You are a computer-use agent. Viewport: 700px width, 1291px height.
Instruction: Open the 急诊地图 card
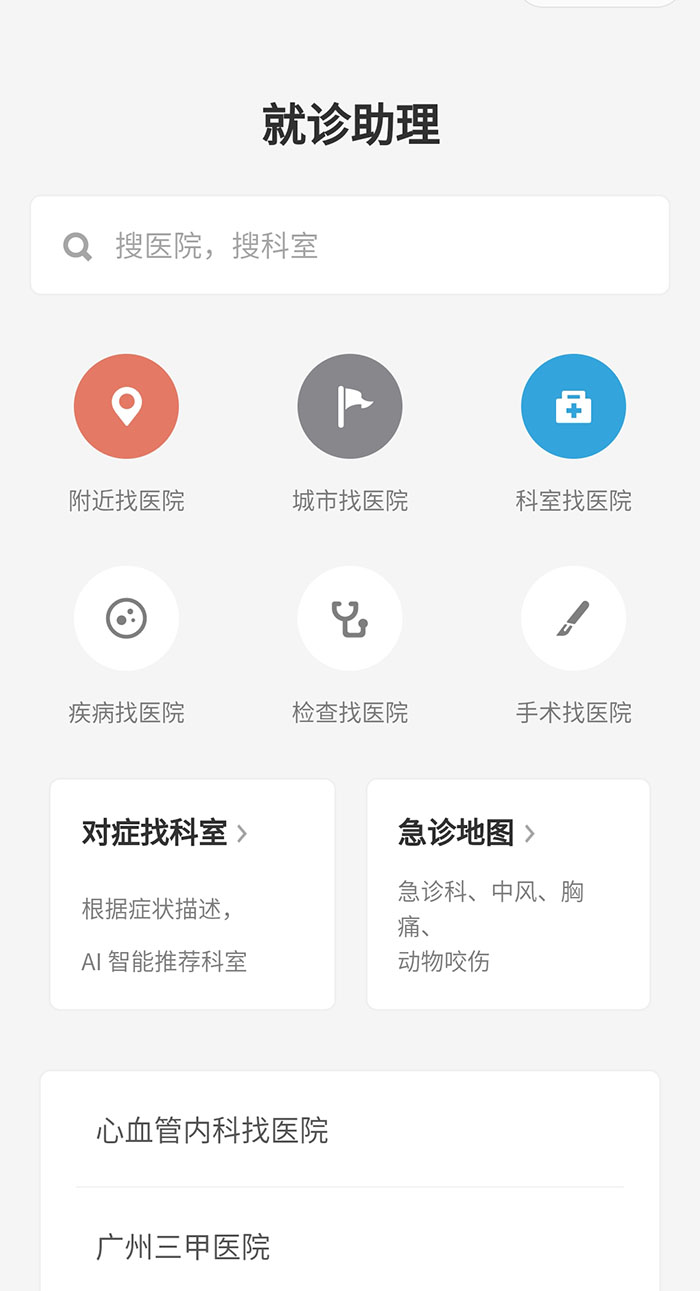point(508,894)
